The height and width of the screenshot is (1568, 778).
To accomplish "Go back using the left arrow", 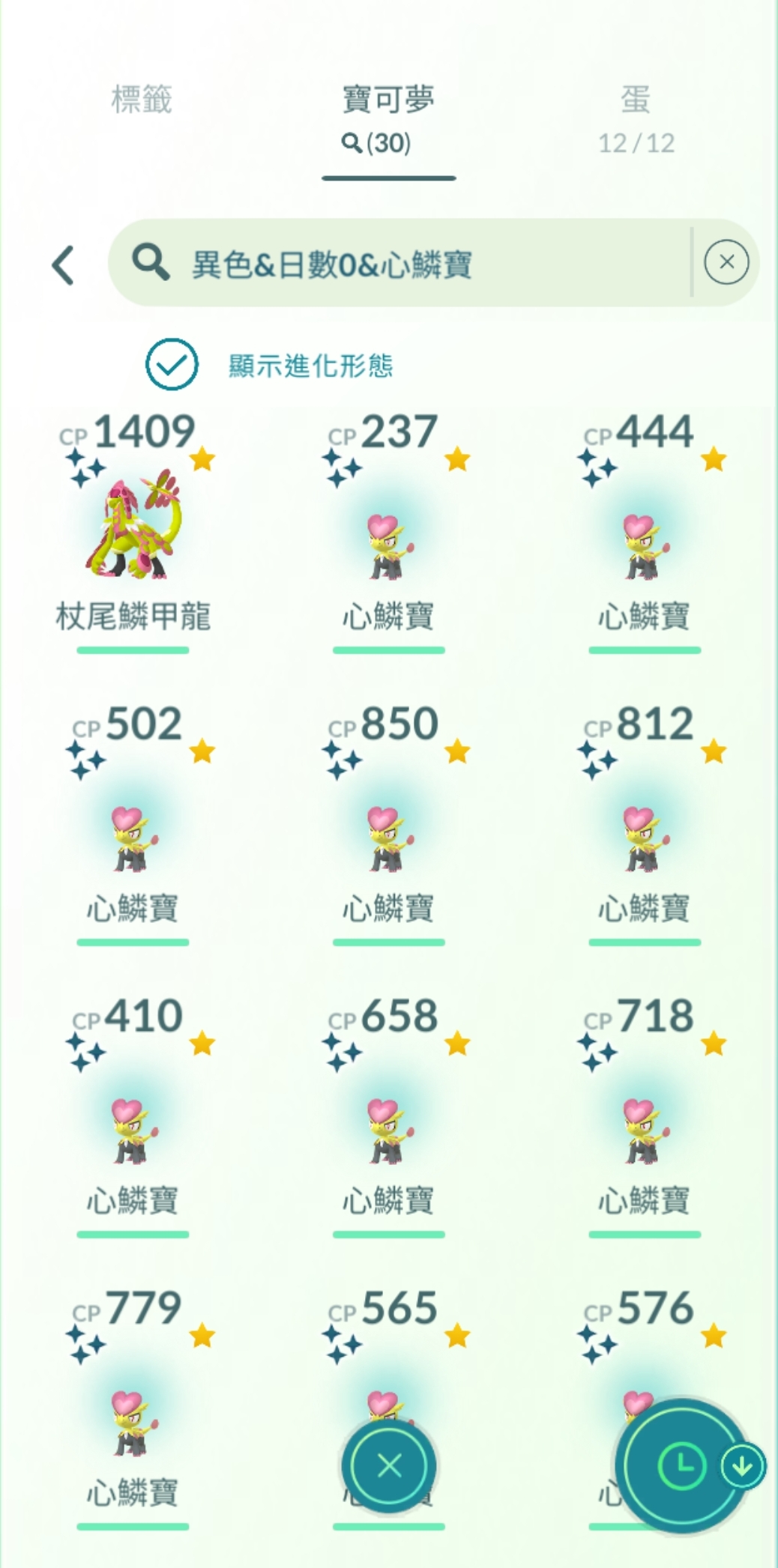I will (64, 264).
